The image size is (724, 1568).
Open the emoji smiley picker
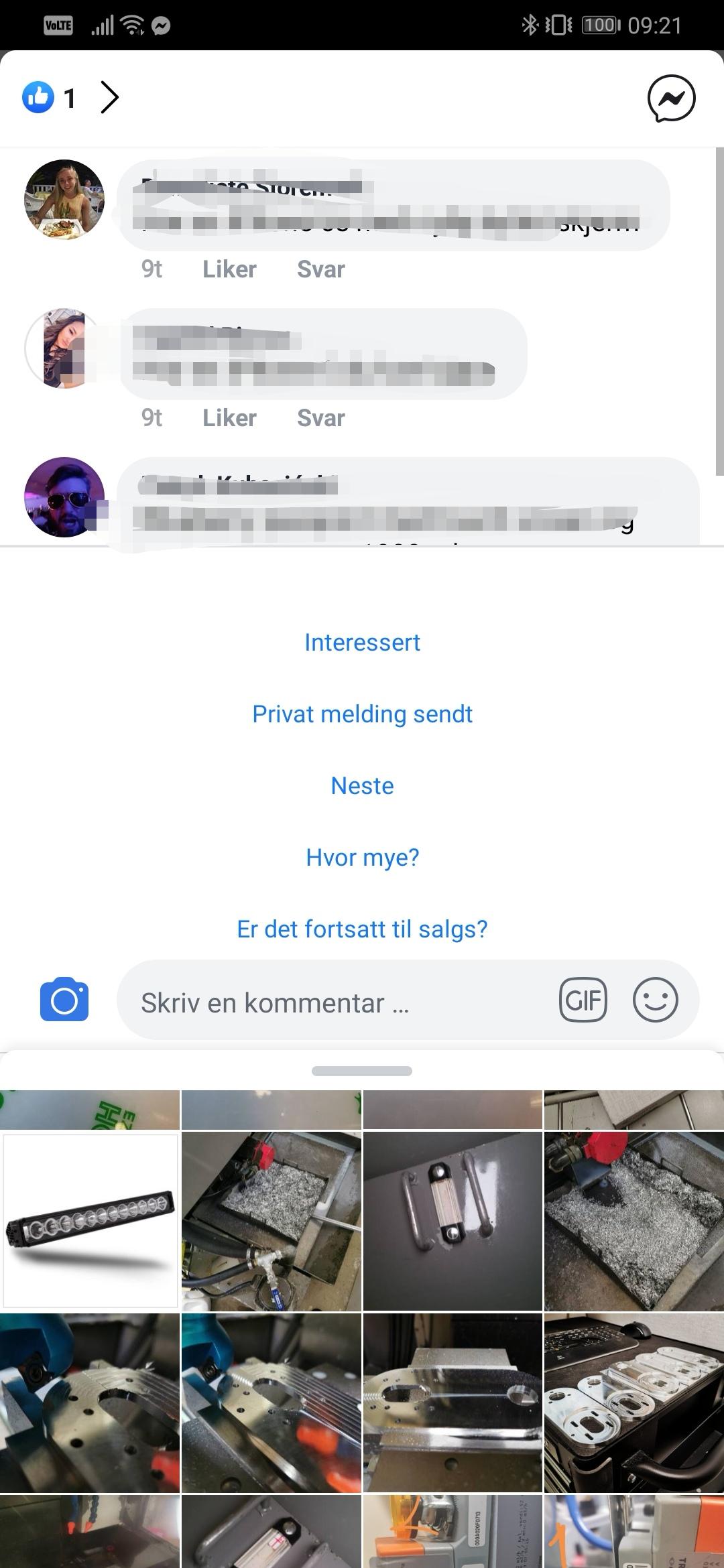point(655,1000)
